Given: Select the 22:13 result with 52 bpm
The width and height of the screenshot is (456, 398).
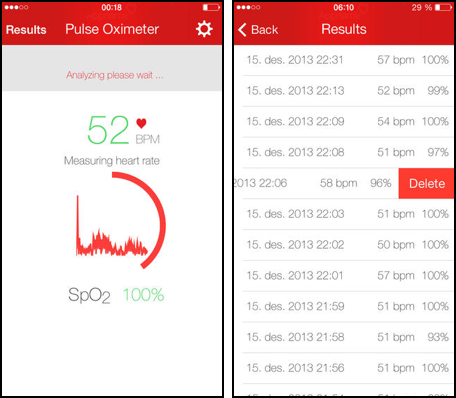Looking at the screenshot, I should click(x=344, y=91).
